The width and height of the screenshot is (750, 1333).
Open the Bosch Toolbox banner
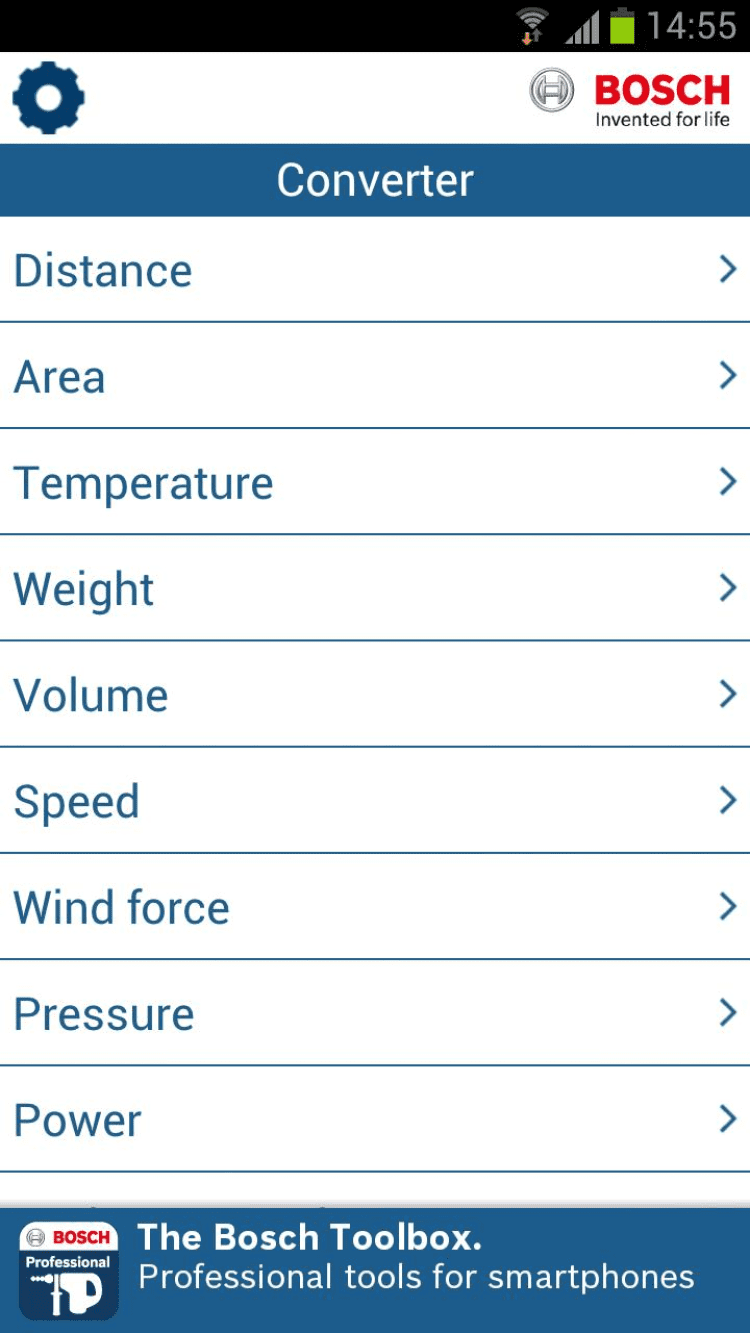(x=375, y=1270)
